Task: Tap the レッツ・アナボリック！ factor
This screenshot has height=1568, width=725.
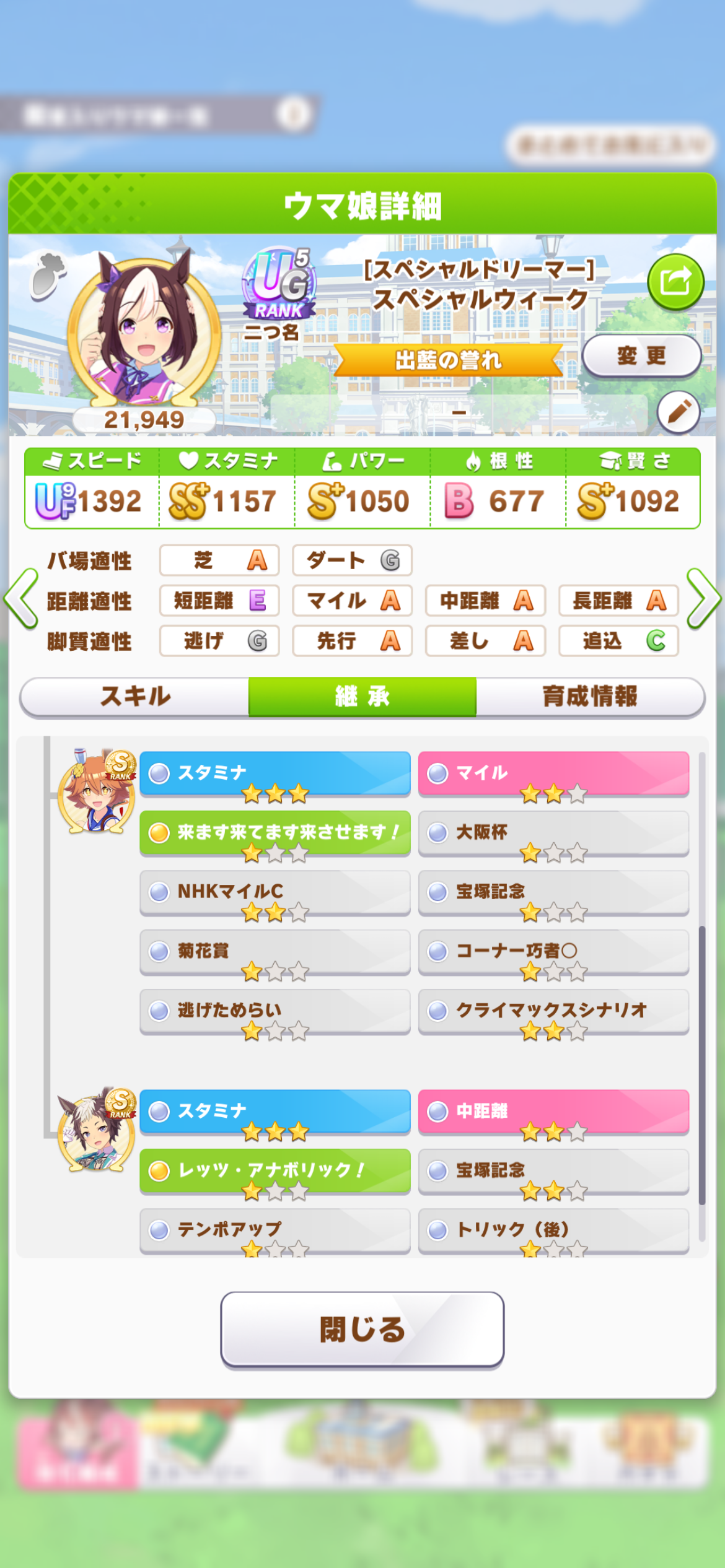Action: click(x=275, y=1170)
